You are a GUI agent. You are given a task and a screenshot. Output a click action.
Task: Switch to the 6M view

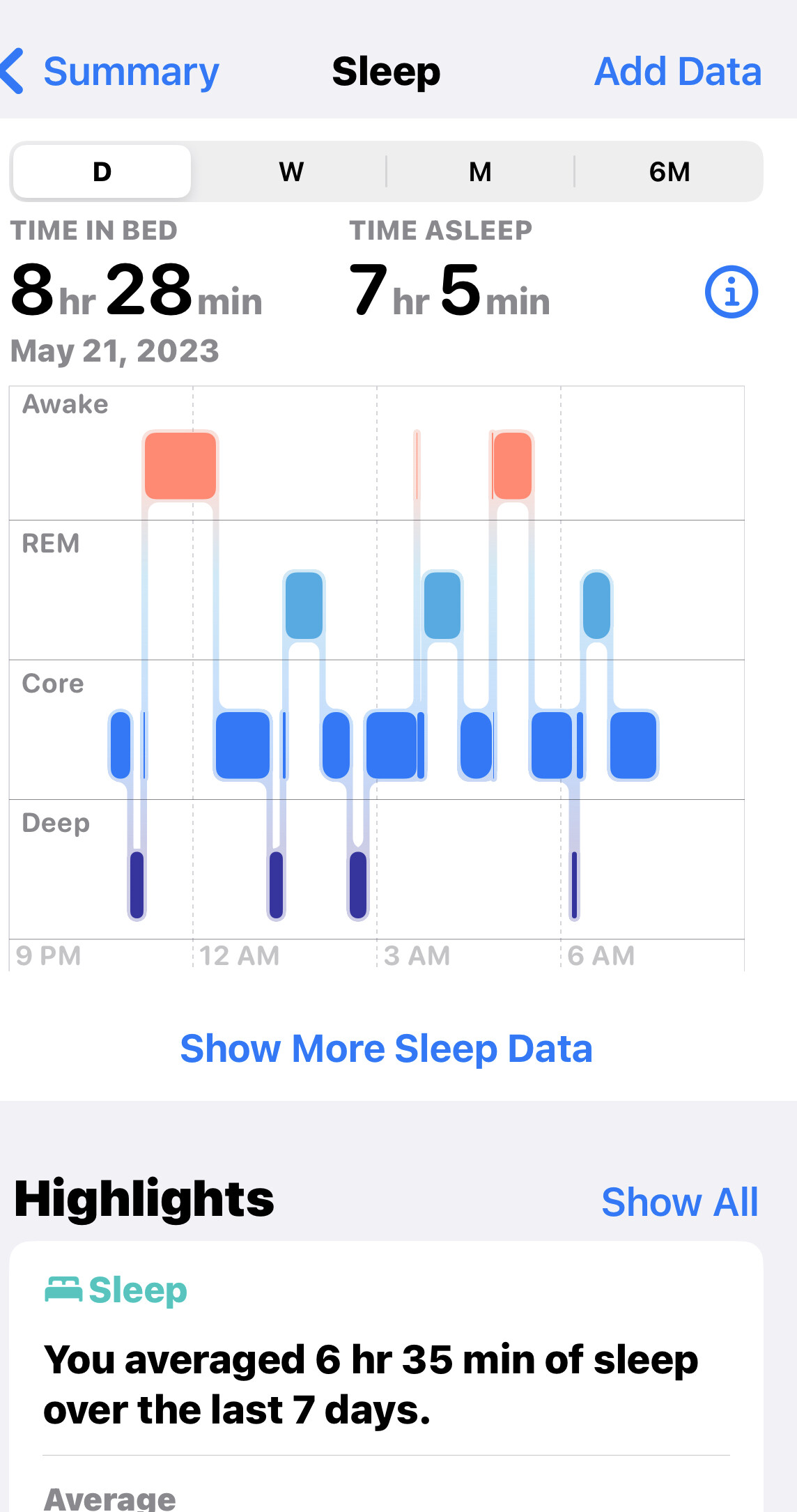tap(669, 171)
